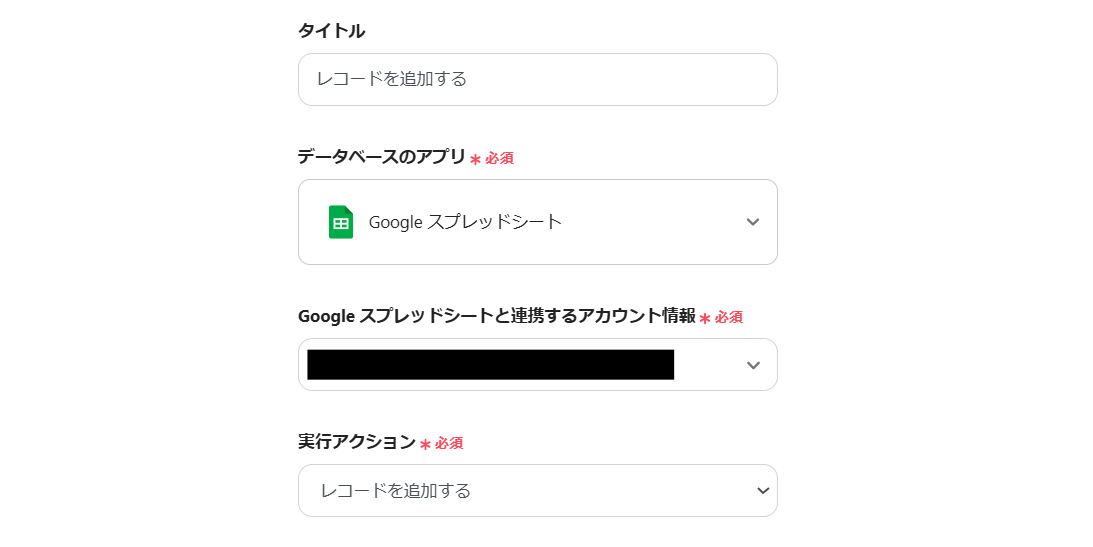Open the データベースのアプリ dropdown
This screenshot has width=1093, height=547.
click(537, 222)
